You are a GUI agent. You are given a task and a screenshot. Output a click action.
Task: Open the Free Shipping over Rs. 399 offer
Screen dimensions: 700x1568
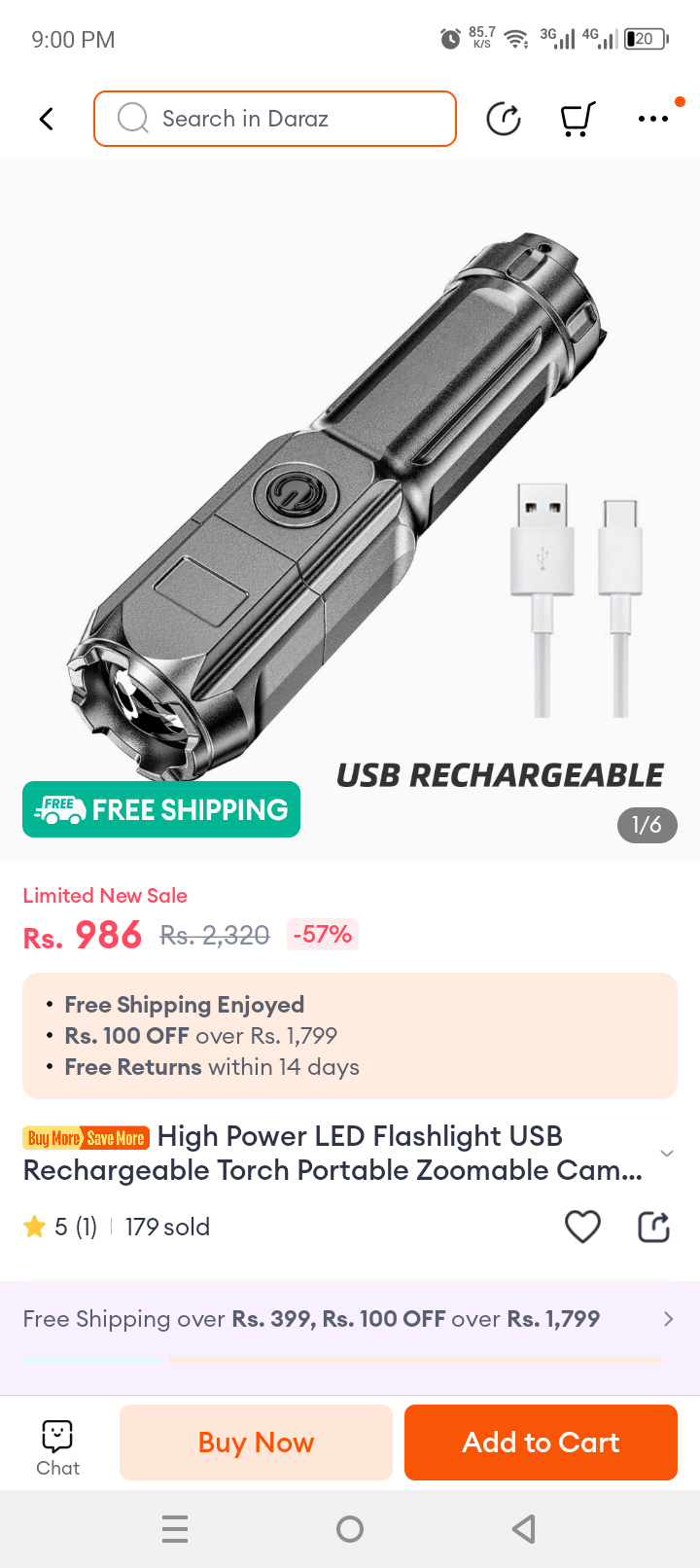(350, 1319)
